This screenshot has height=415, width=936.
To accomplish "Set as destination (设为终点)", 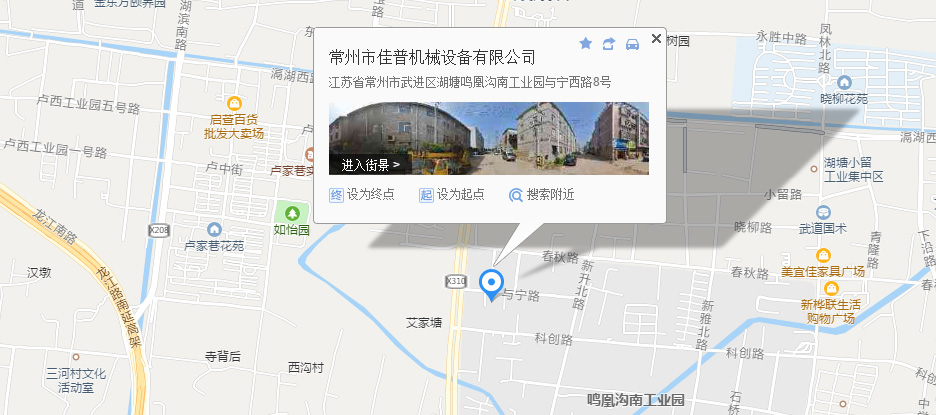I will (x=362, y=195).
